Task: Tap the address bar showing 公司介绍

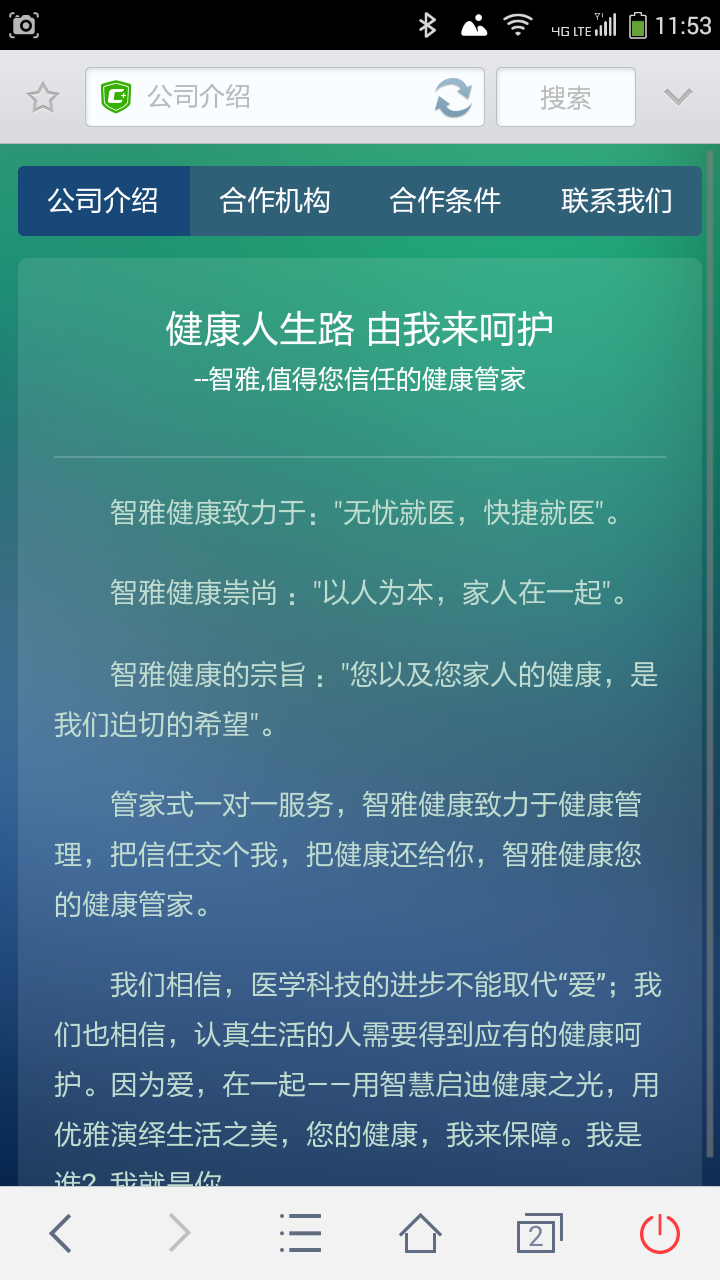Action: (x=260, y=97)
